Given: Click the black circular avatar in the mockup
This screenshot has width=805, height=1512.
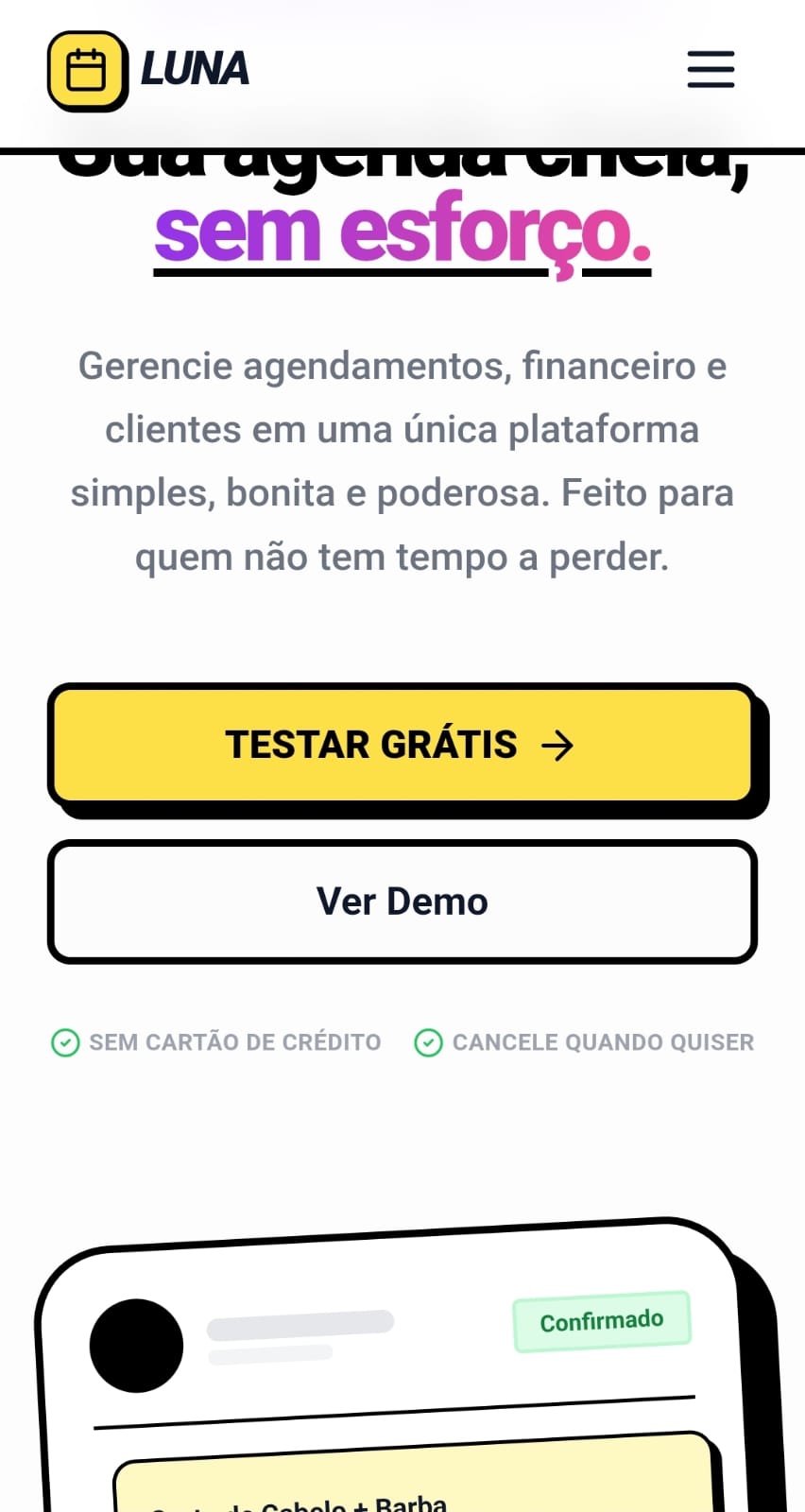Looking at the screenshot, I should pos(138,1344).
